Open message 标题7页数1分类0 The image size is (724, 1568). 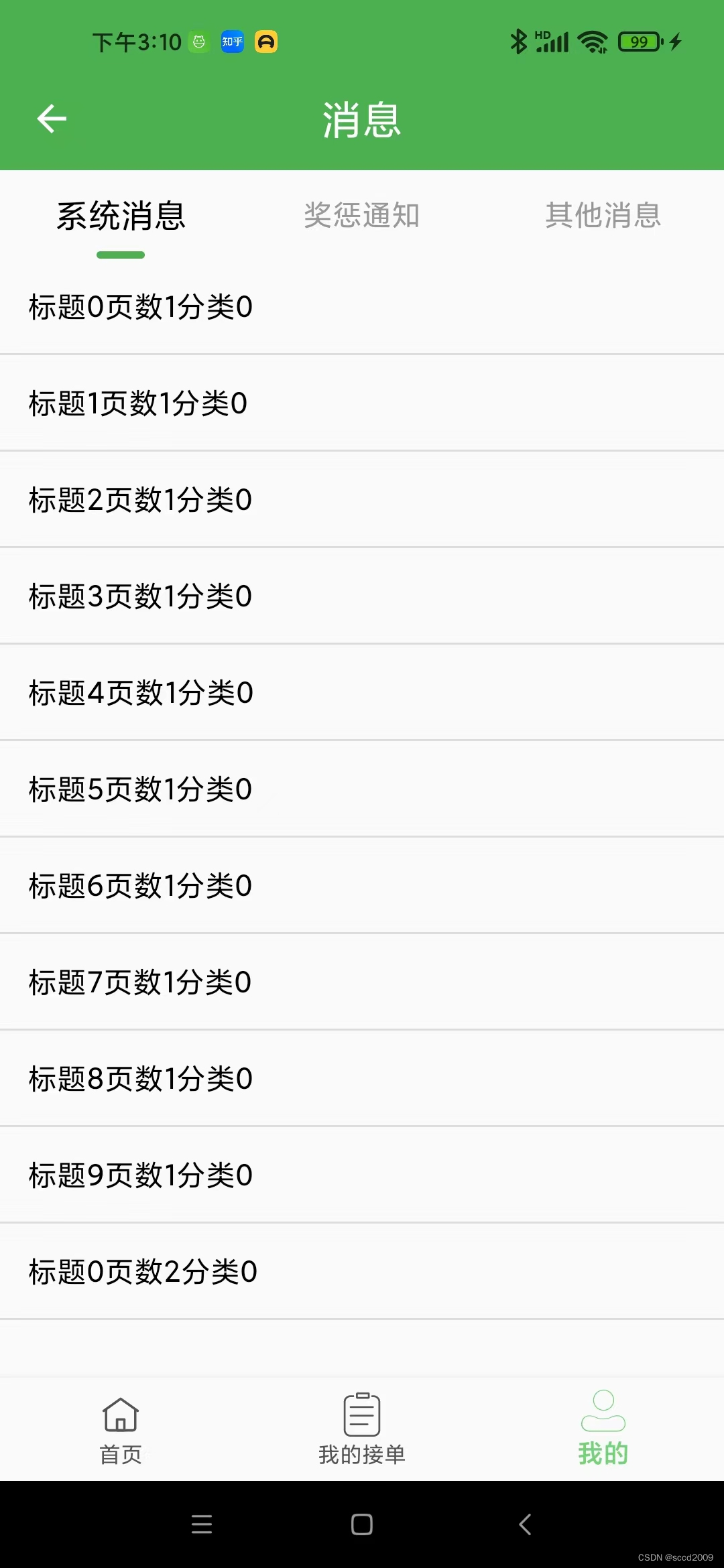[362, 982]
